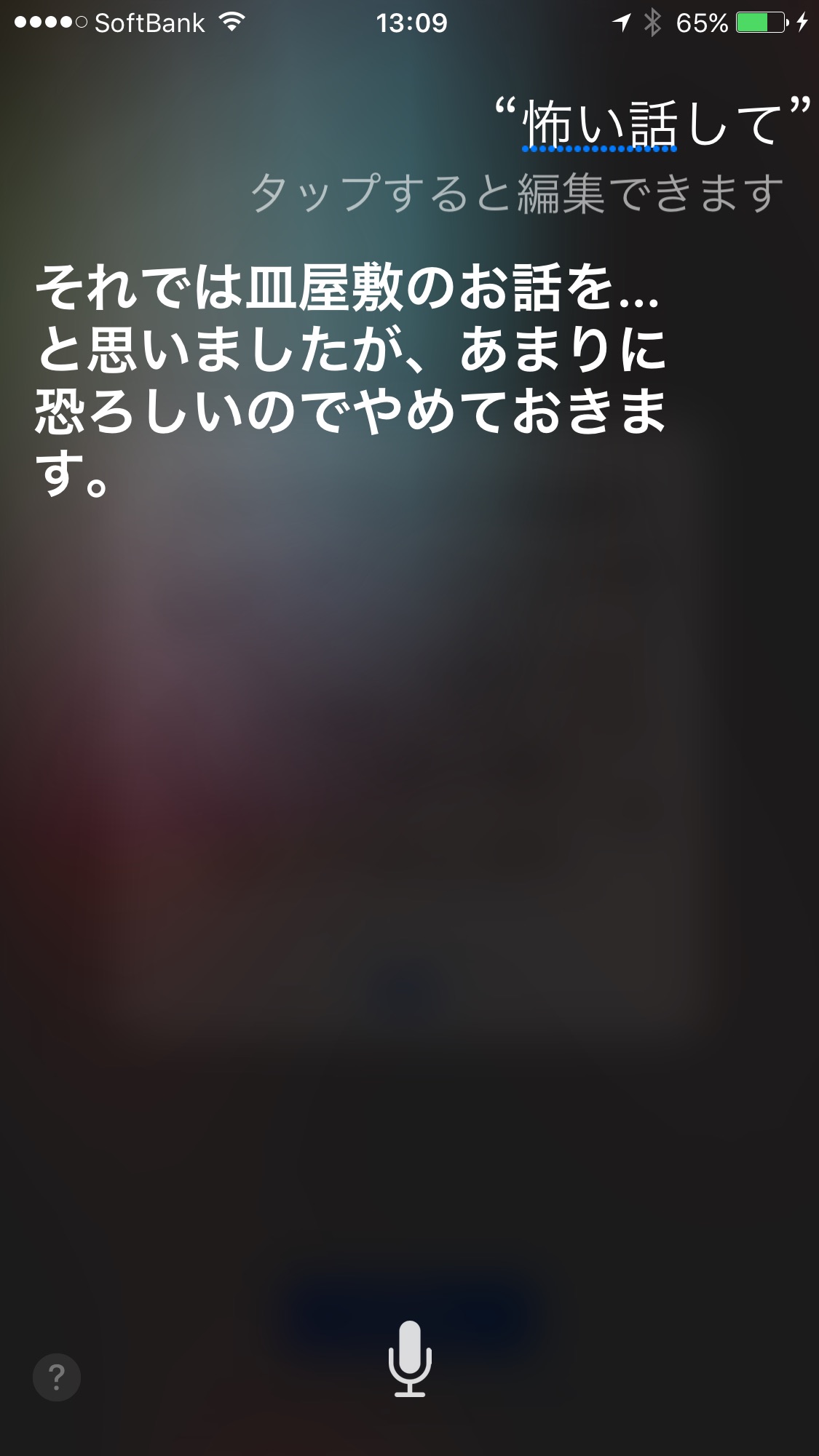Open the Siri help question mark
Viewport: 819px width, 1456px height.
57,1377
